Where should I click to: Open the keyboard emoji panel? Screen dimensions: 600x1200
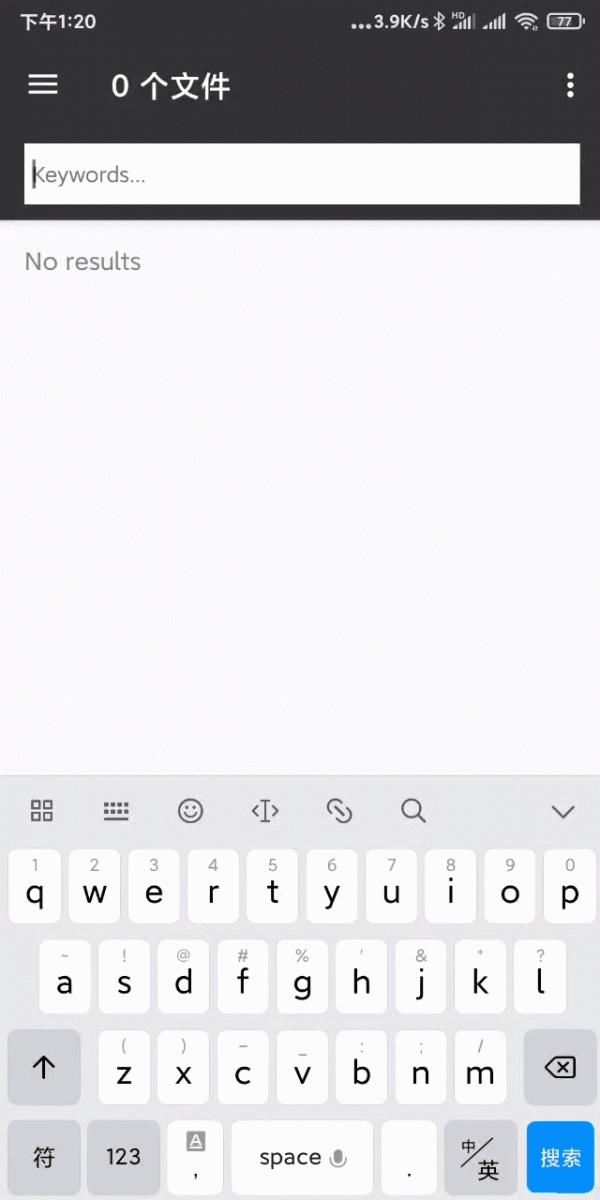[x=190, y=811]
